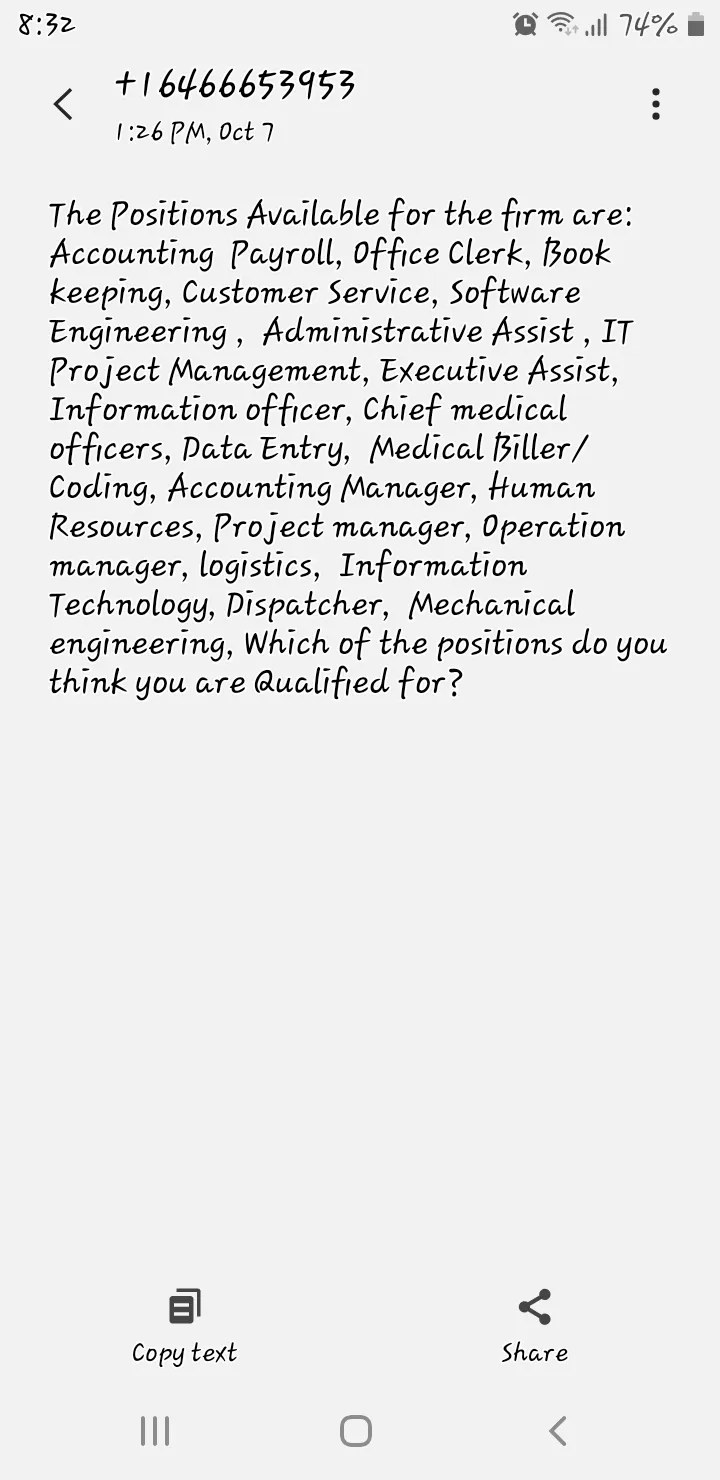Go back using the top-left arrow

(x=63, y=104)
